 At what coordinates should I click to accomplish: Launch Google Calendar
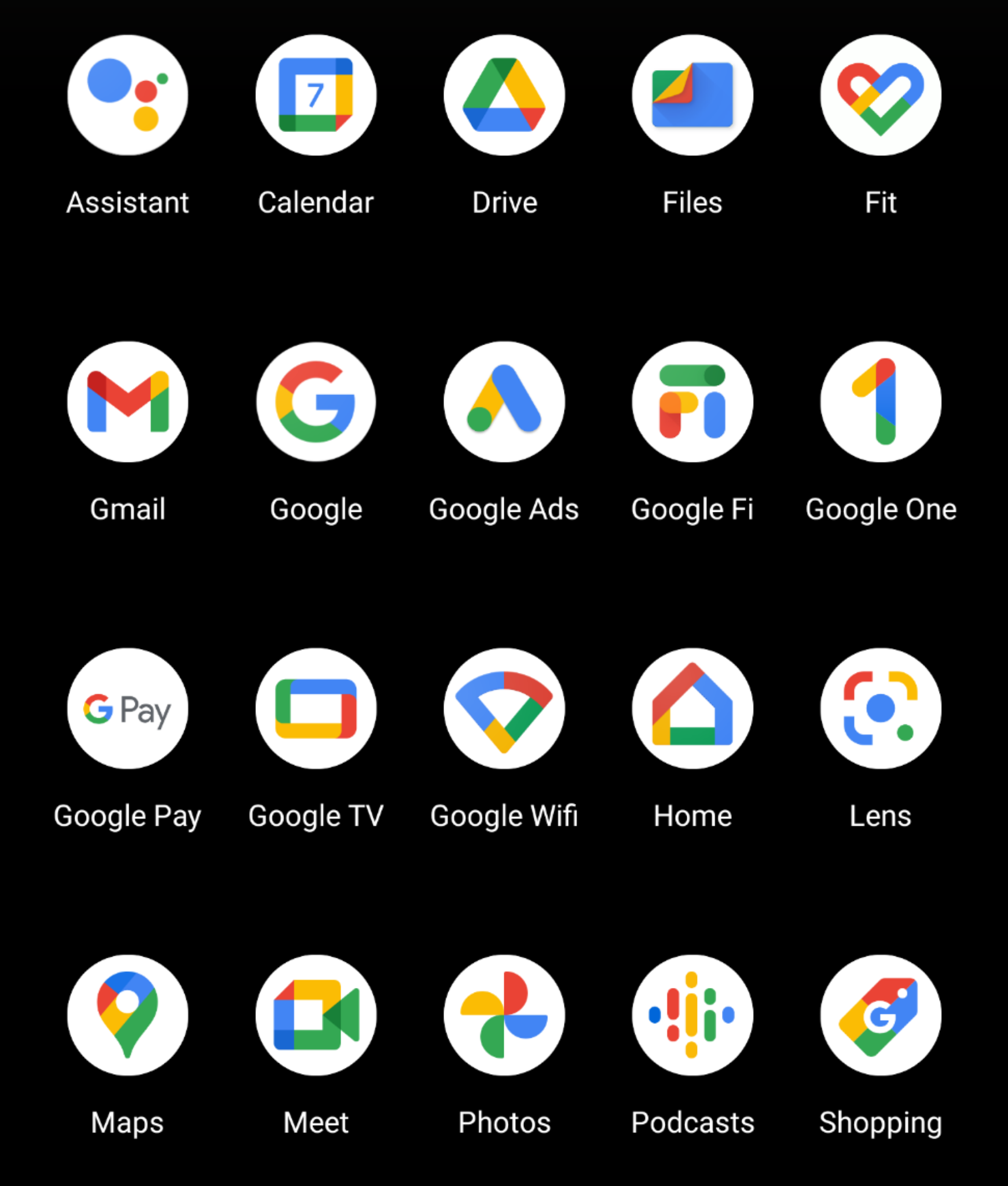pos(316,95)
